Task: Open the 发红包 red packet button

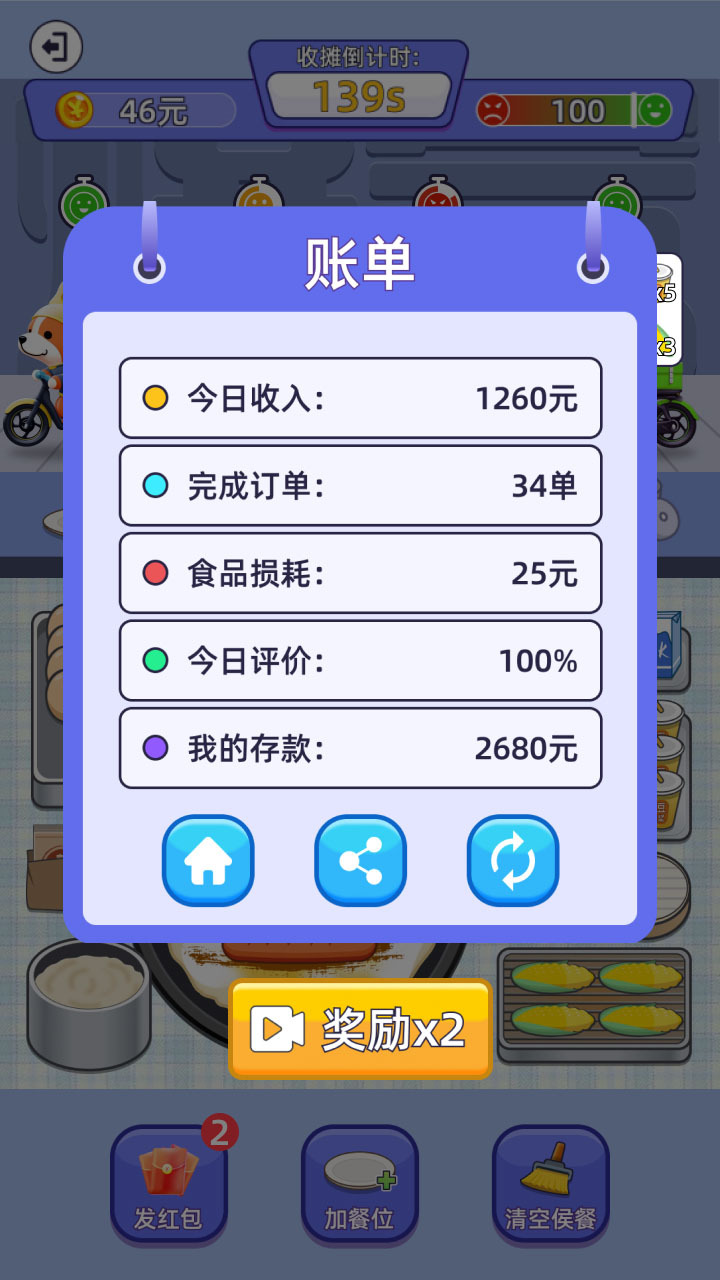Action: [168, 1184]
